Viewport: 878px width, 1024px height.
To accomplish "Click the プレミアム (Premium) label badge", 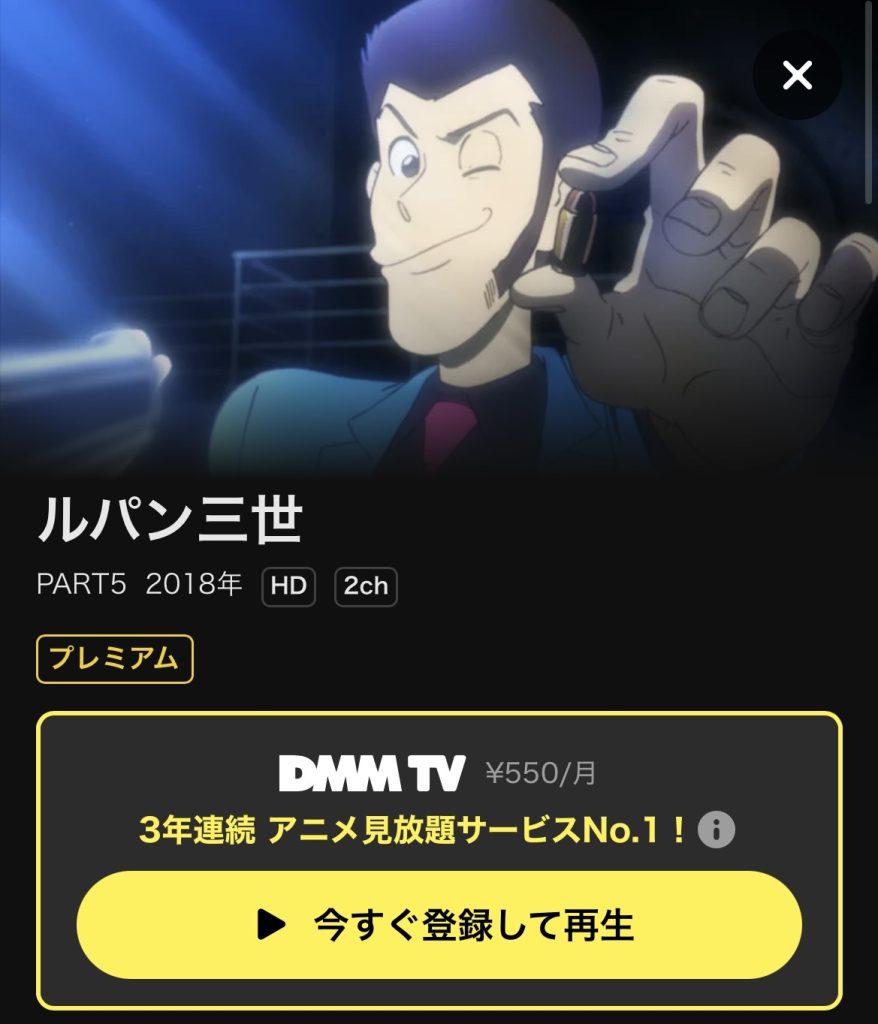I will (112, 658).
